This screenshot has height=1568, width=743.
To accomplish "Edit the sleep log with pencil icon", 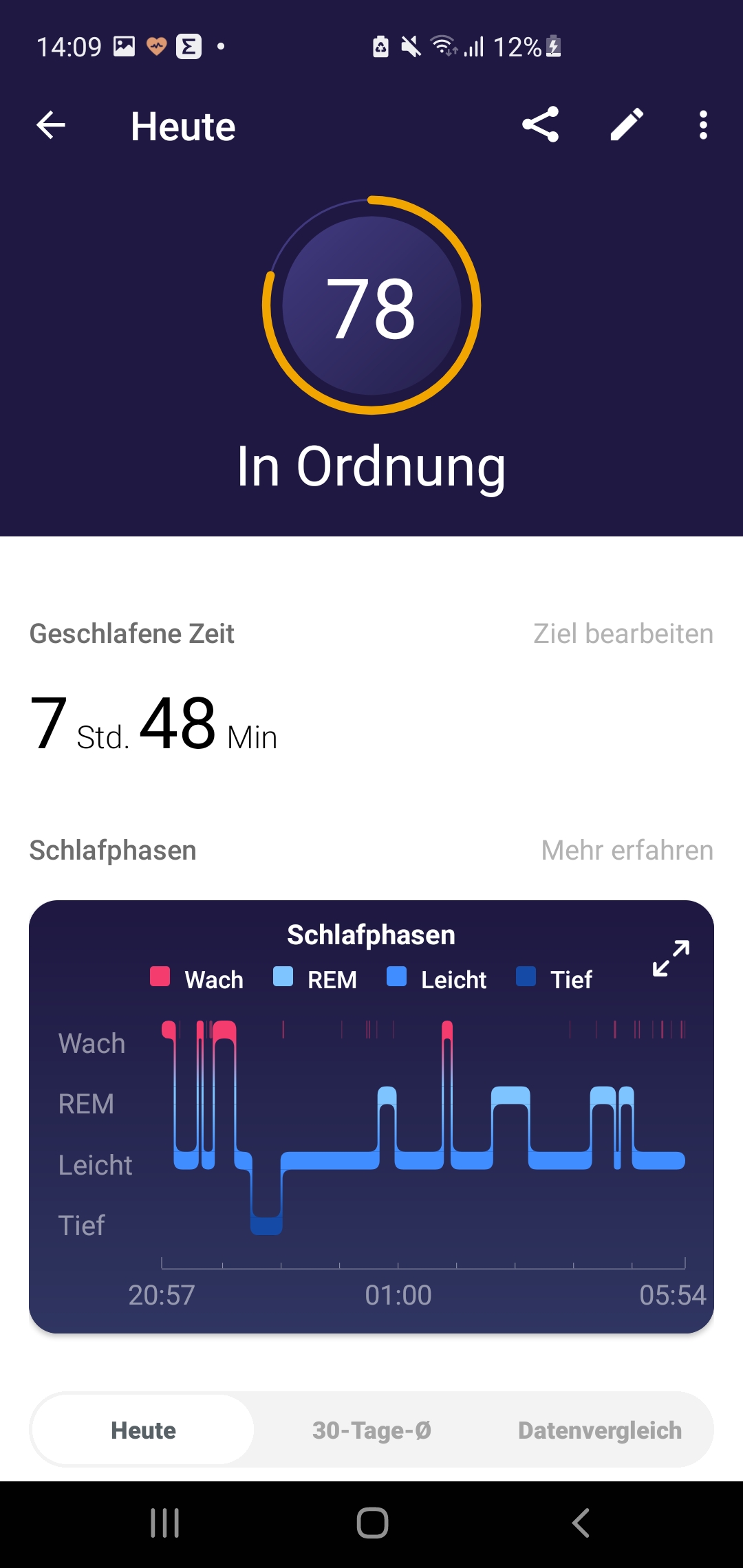I will tap(627, 125).
